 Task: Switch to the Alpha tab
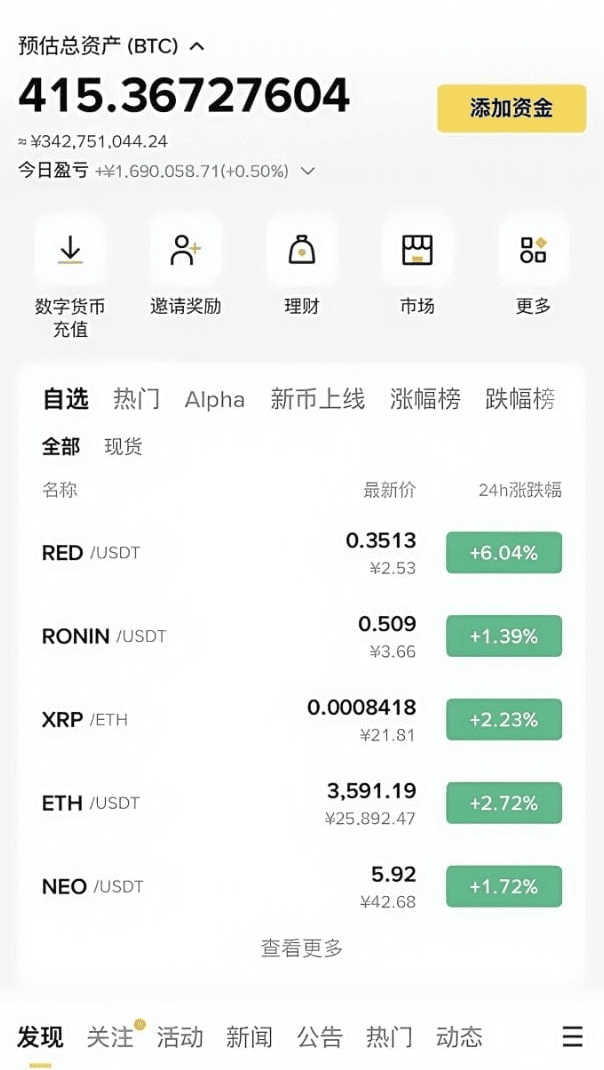click(x=214, y=399)
